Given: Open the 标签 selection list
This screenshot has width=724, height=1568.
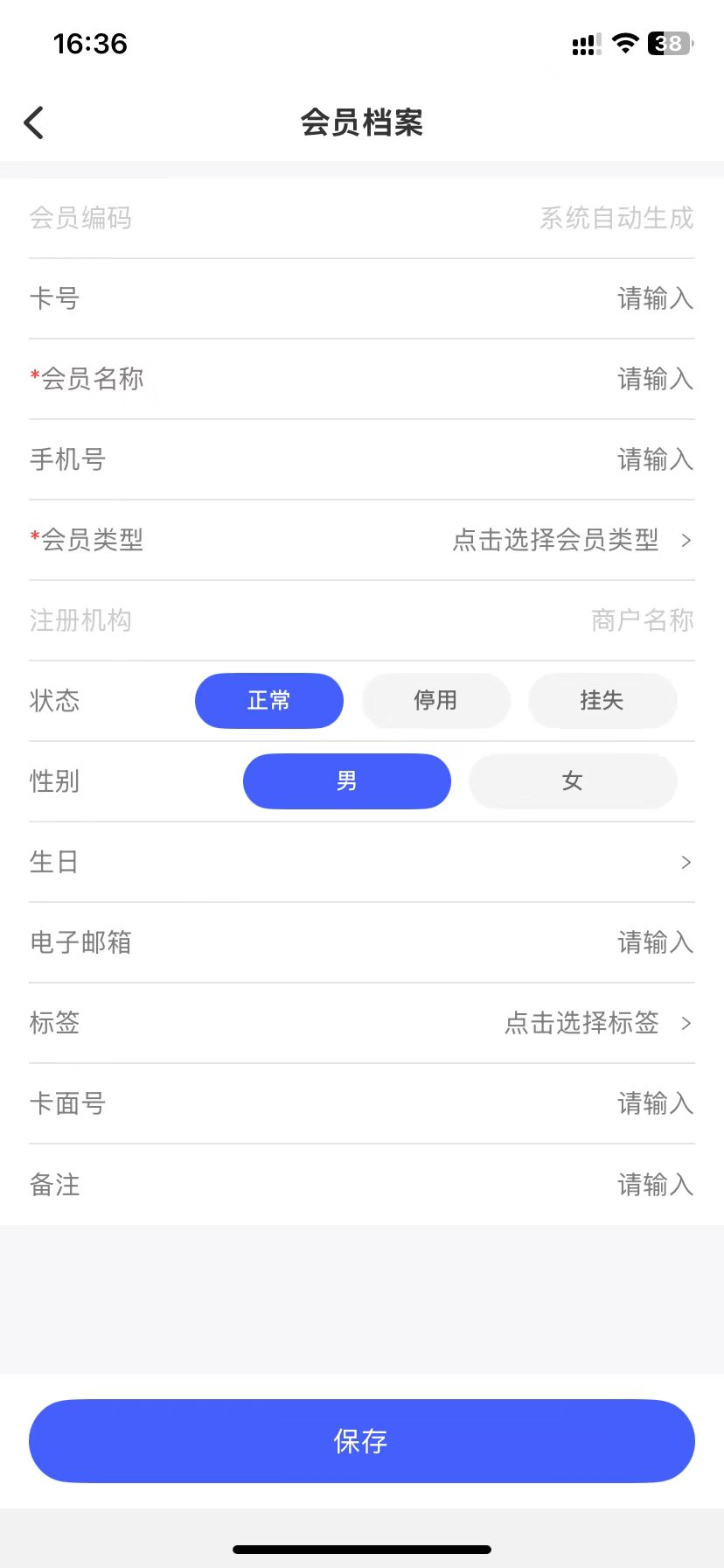Looking at the screenshot, I should click(x=595, y=1023).
